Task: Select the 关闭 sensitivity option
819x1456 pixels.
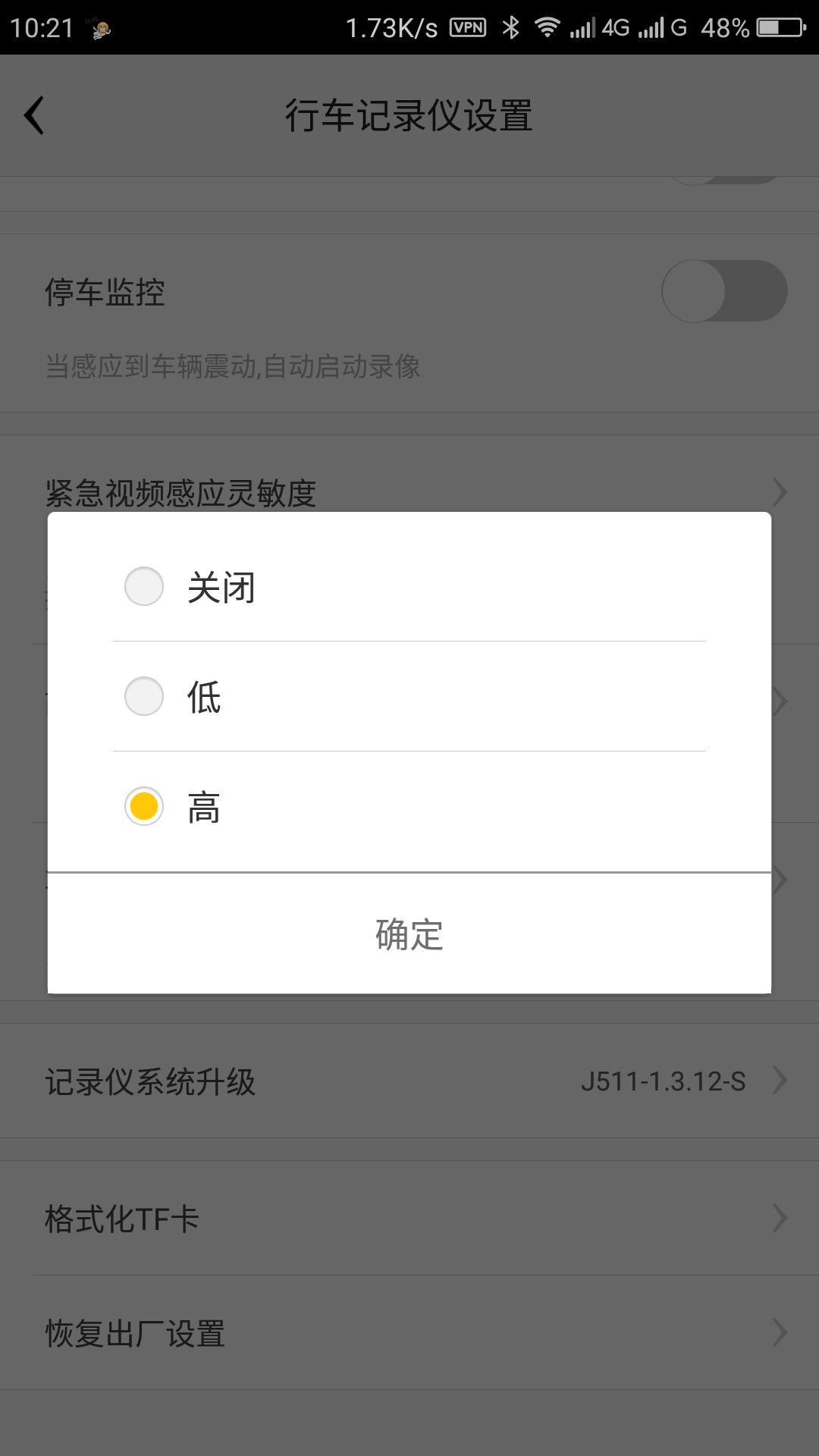Action: click(x=409, y=586)
